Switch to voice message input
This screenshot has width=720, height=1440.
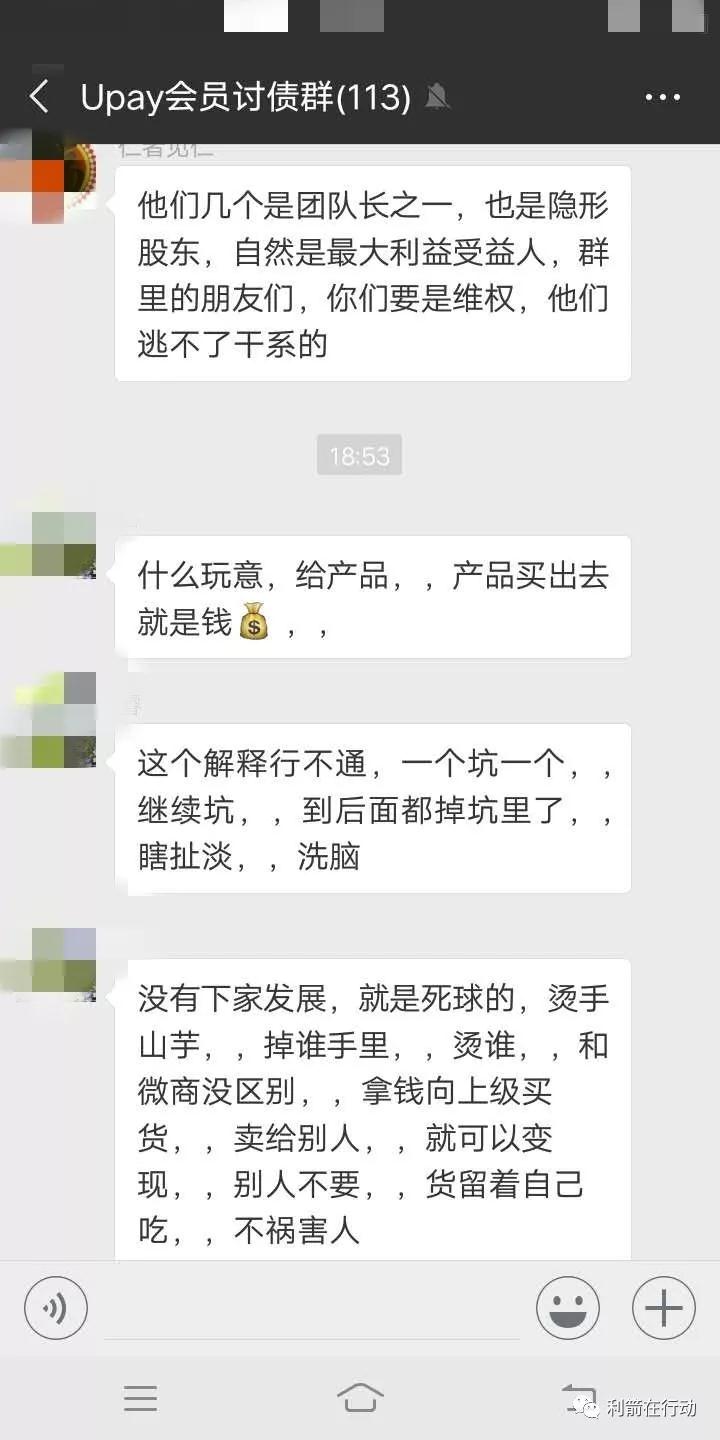click(56, 1308)
